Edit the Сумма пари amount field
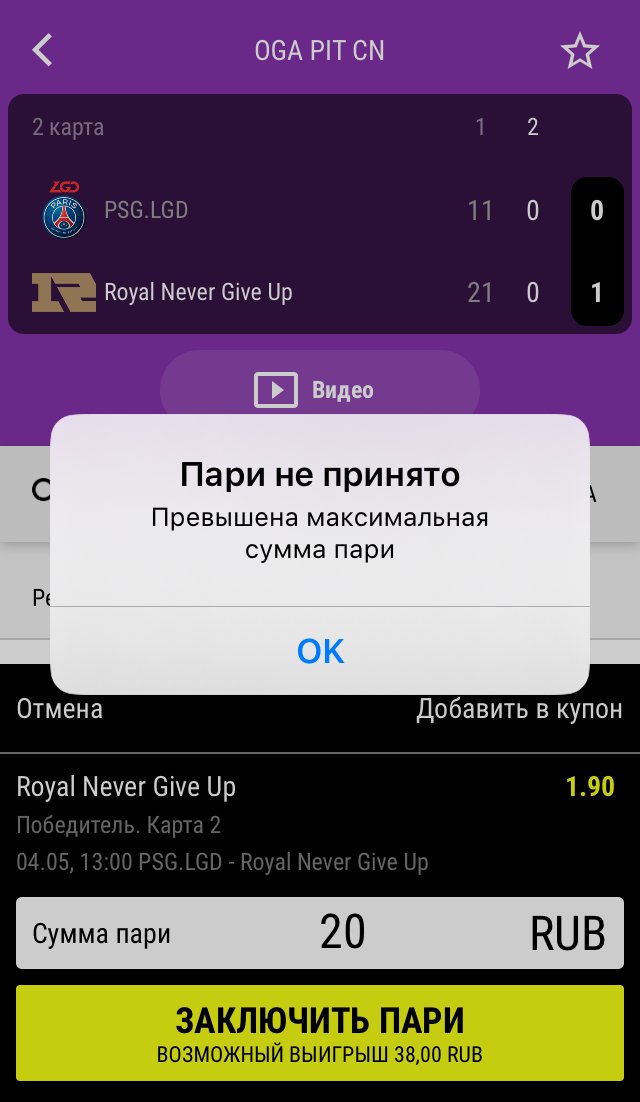This screenshot has width=640, height=1102. click(343, 933)
